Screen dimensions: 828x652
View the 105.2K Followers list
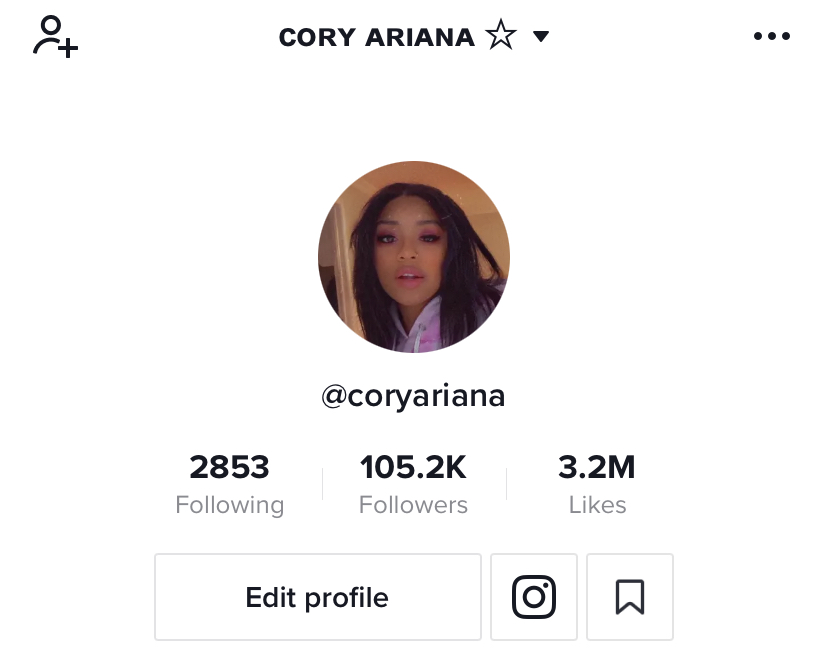tap(413, 484)
